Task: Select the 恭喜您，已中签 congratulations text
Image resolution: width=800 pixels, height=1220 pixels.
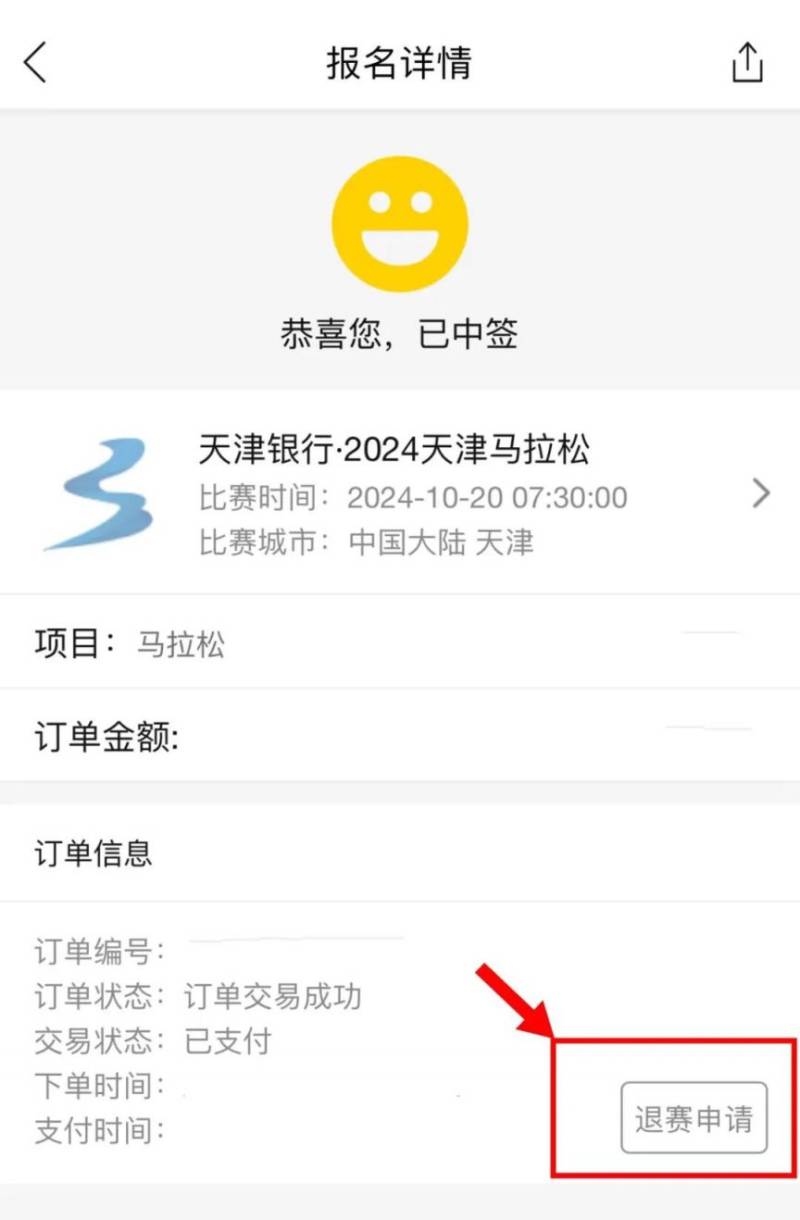Action: tap(400, 333)
